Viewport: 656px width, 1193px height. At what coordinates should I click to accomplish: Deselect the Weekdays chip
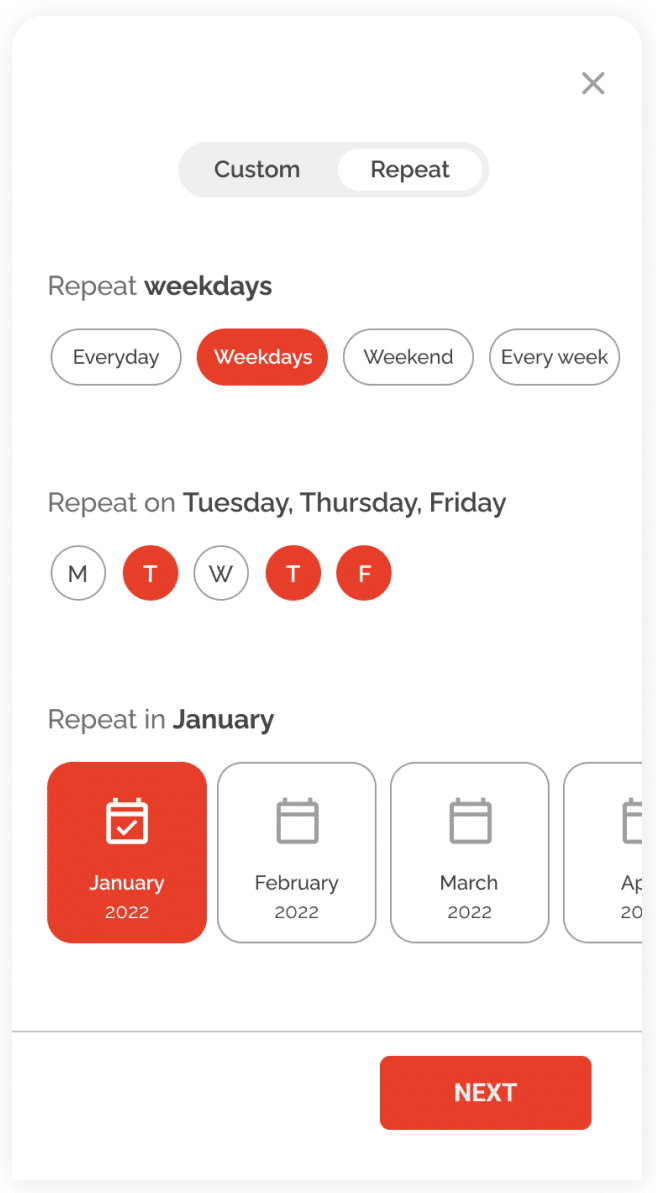tap(262, 357)
